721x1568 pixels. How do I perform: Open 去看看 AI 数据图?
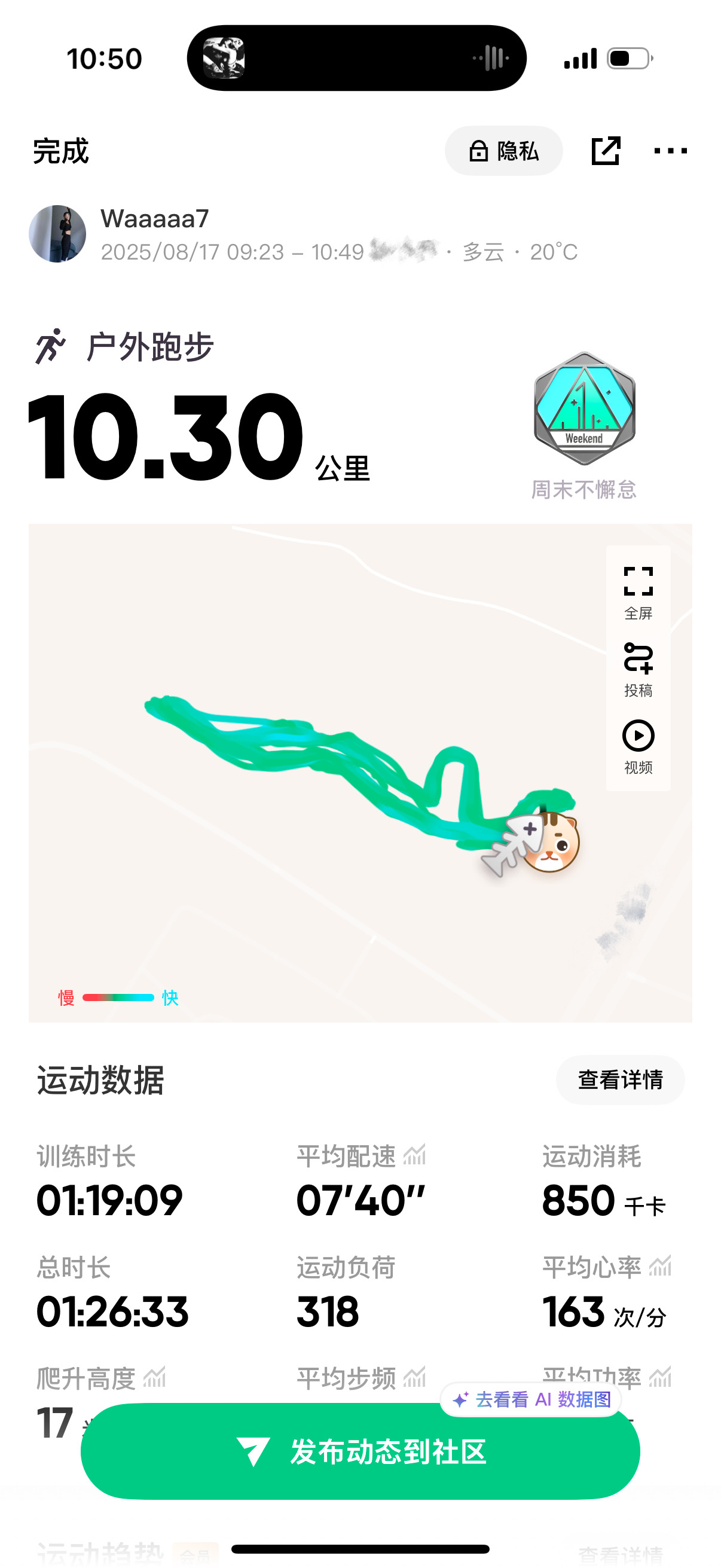point(531,1399)
